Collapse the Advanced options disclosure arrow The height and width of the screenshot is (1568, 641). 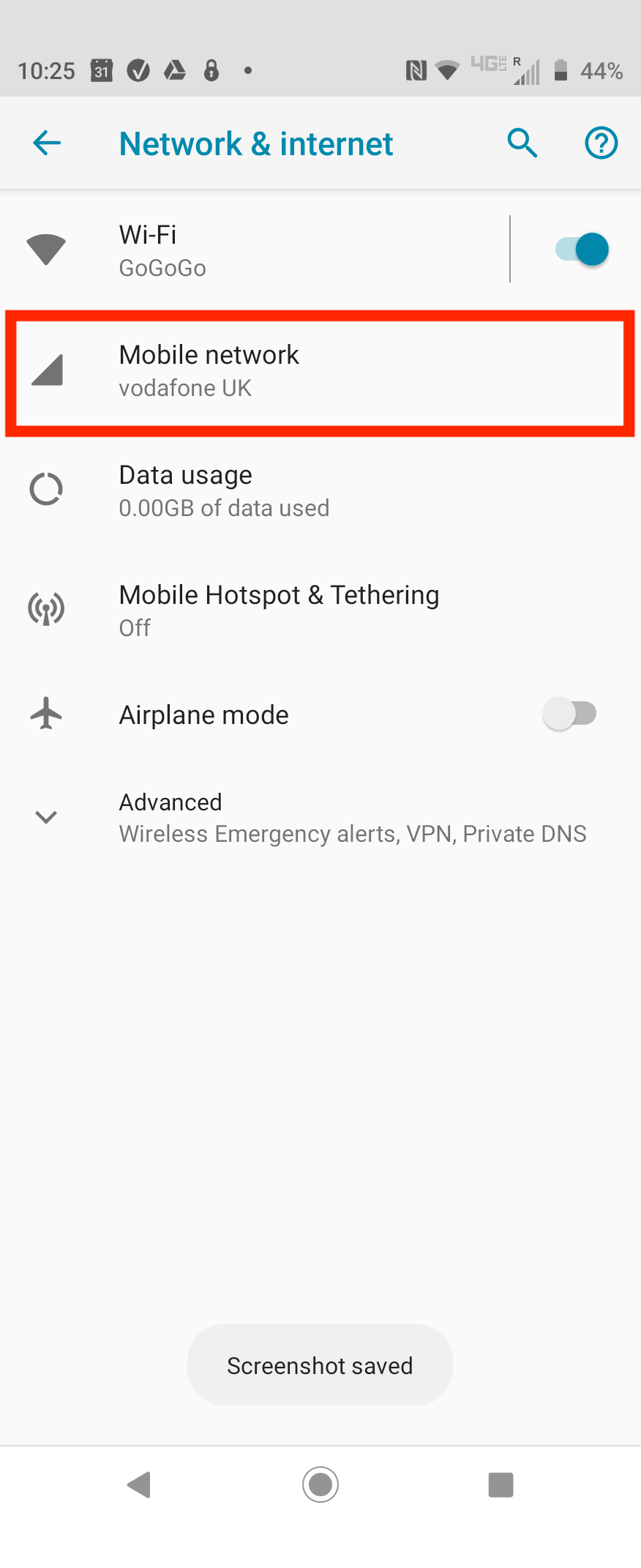coord(45,817)
